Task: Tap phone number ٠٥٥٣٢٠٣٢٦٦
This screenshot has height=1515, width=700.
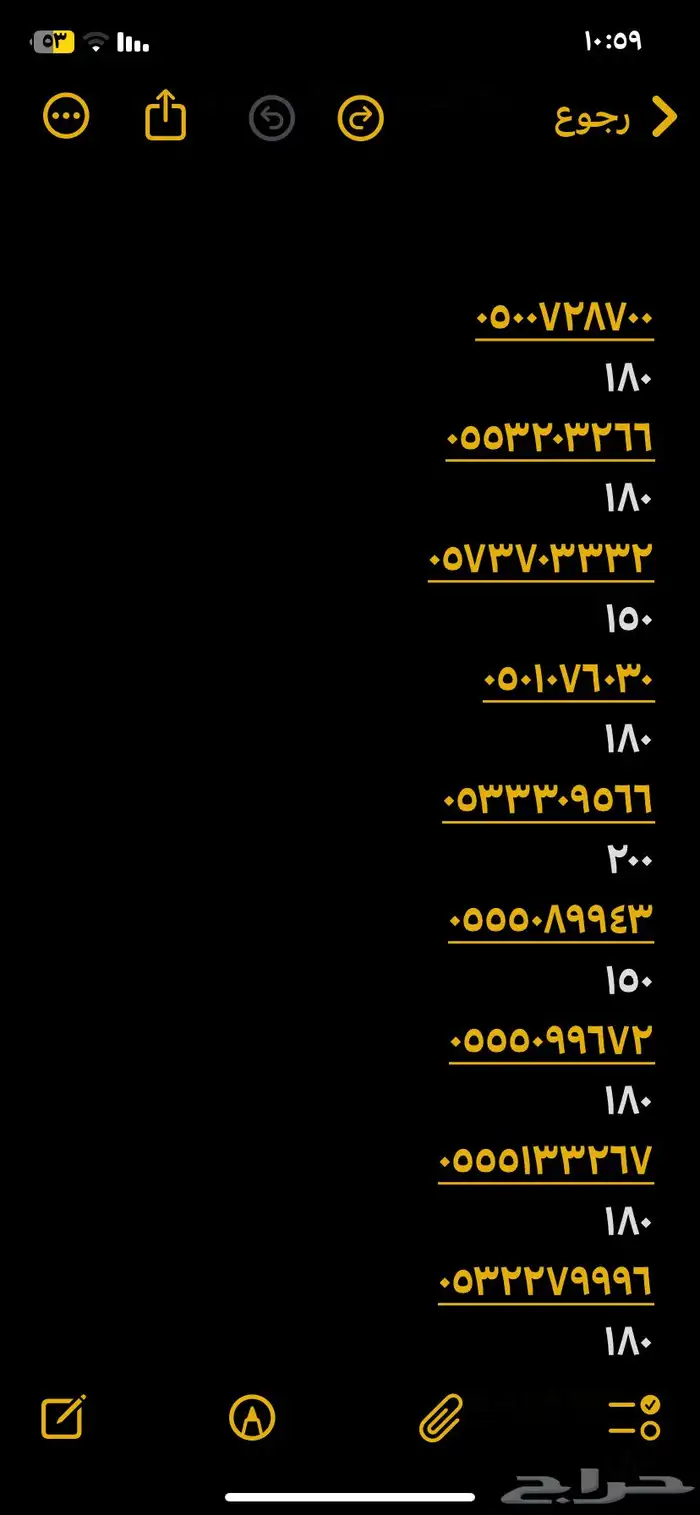Action: [x=550, y=439]
